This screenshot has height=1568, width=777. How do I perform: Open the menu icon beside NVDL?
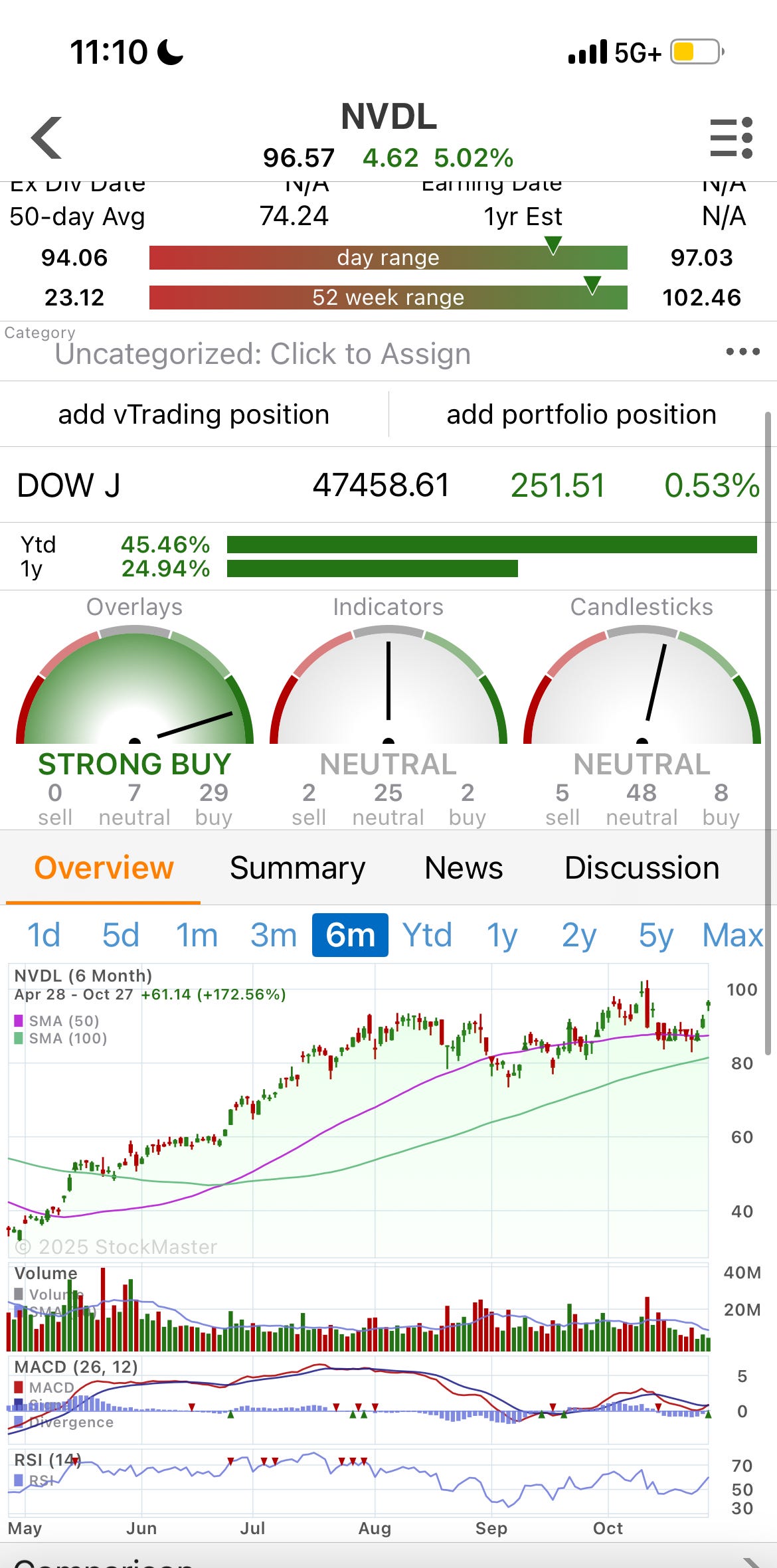coord(731,138)
